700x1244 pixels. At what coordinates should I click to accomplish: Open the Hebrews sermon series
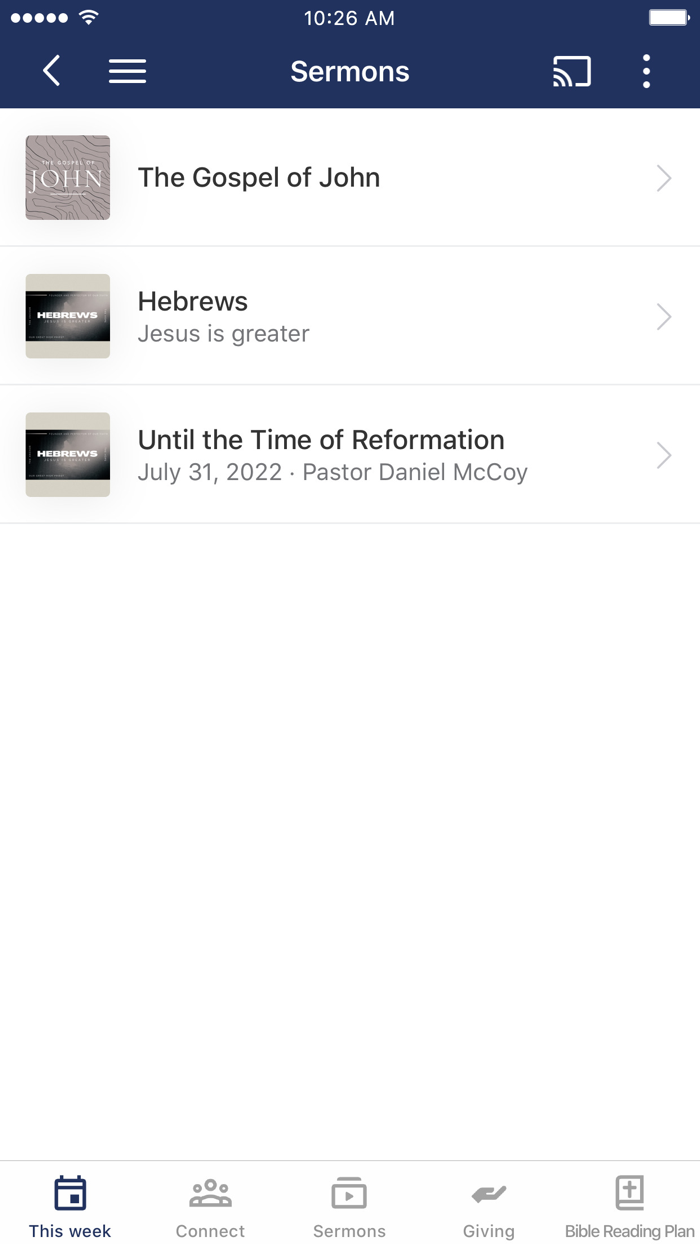350,316
